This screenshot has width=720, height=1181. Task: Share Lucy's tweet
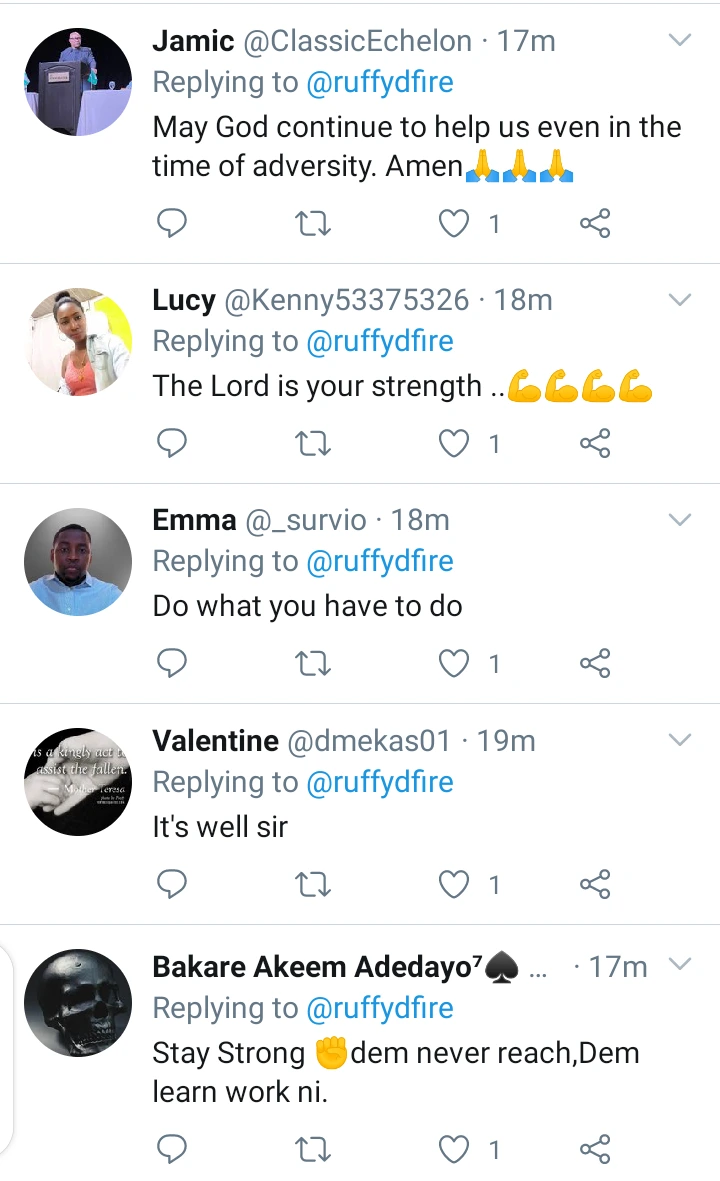pyautogui.click(x=595, y=443)
